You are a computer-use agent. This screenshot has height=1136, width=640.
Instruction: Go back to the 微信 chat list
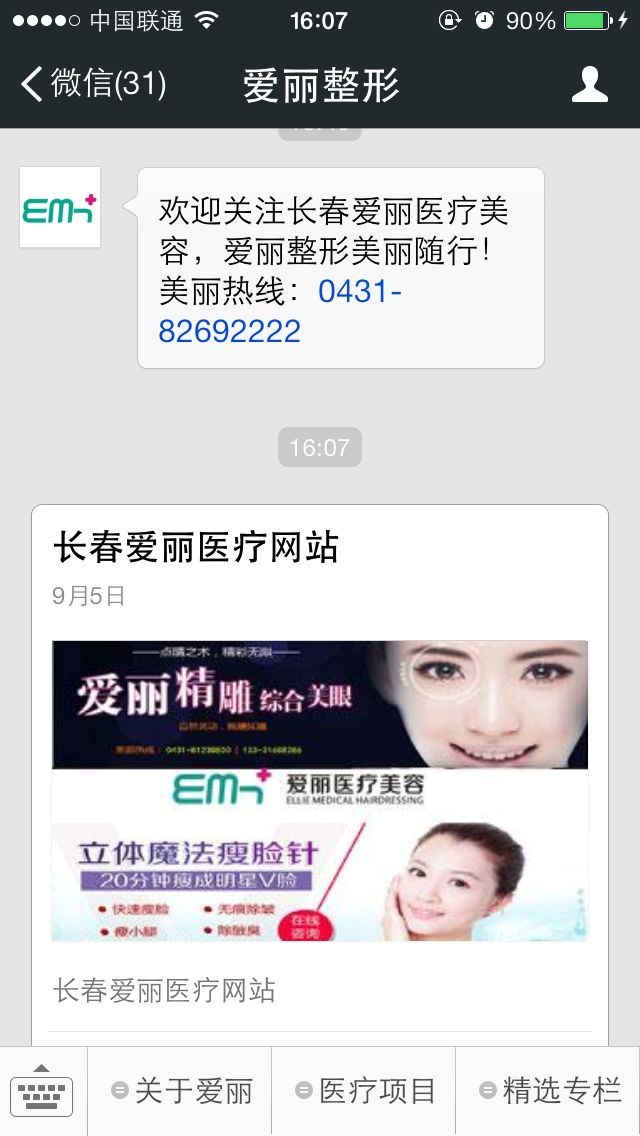pos(92,84)
